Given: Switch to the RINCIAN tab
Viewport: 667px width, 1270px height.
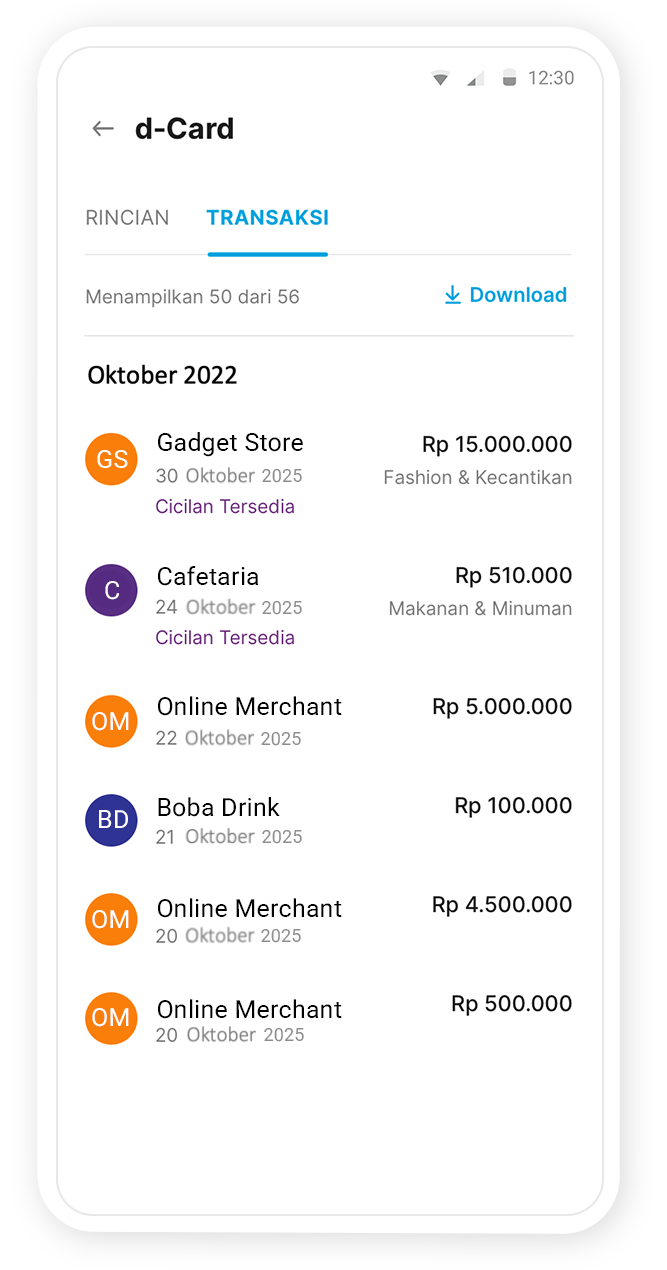Looking at the screenshot, I should (127, 218).
